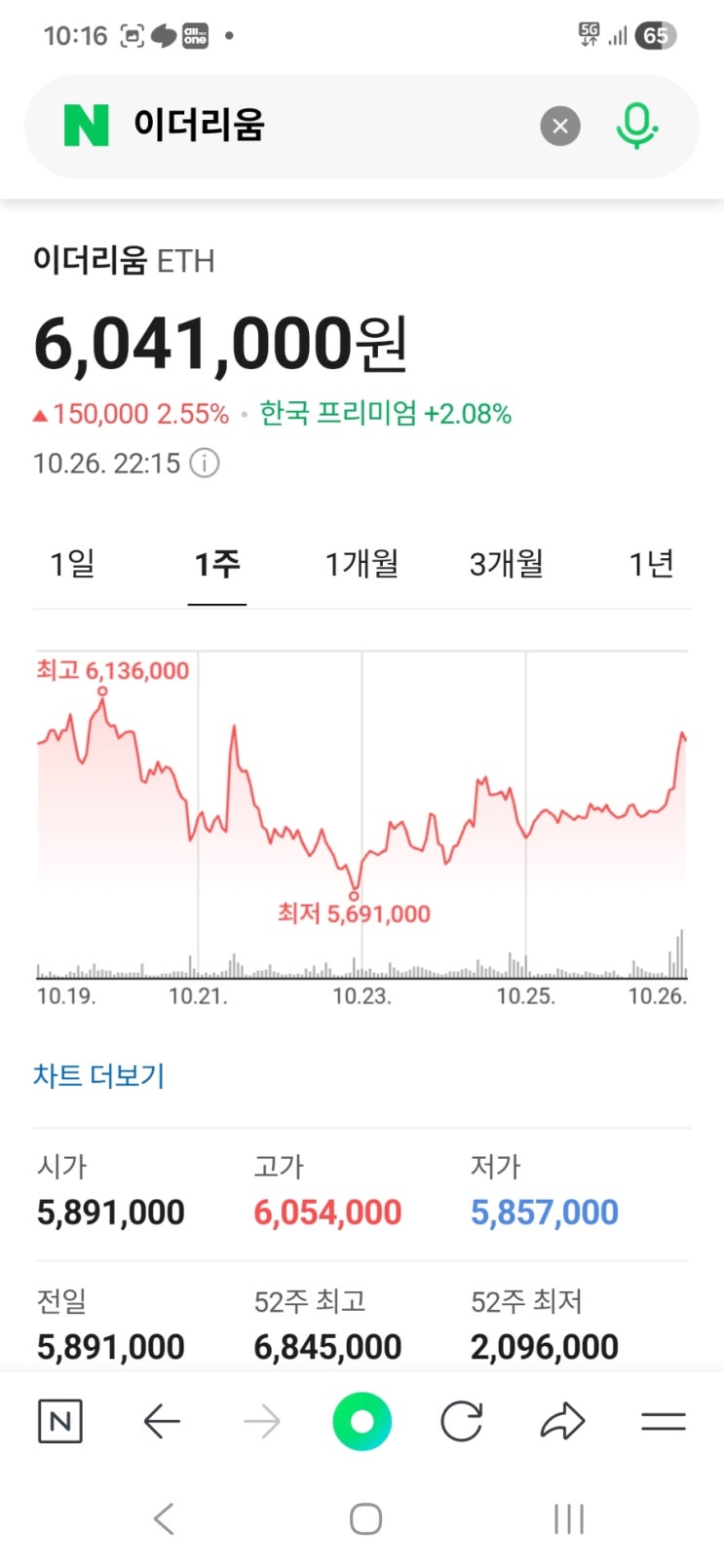
Task: Switch to the 3개월 chart tab
Action: click(506, 563)
